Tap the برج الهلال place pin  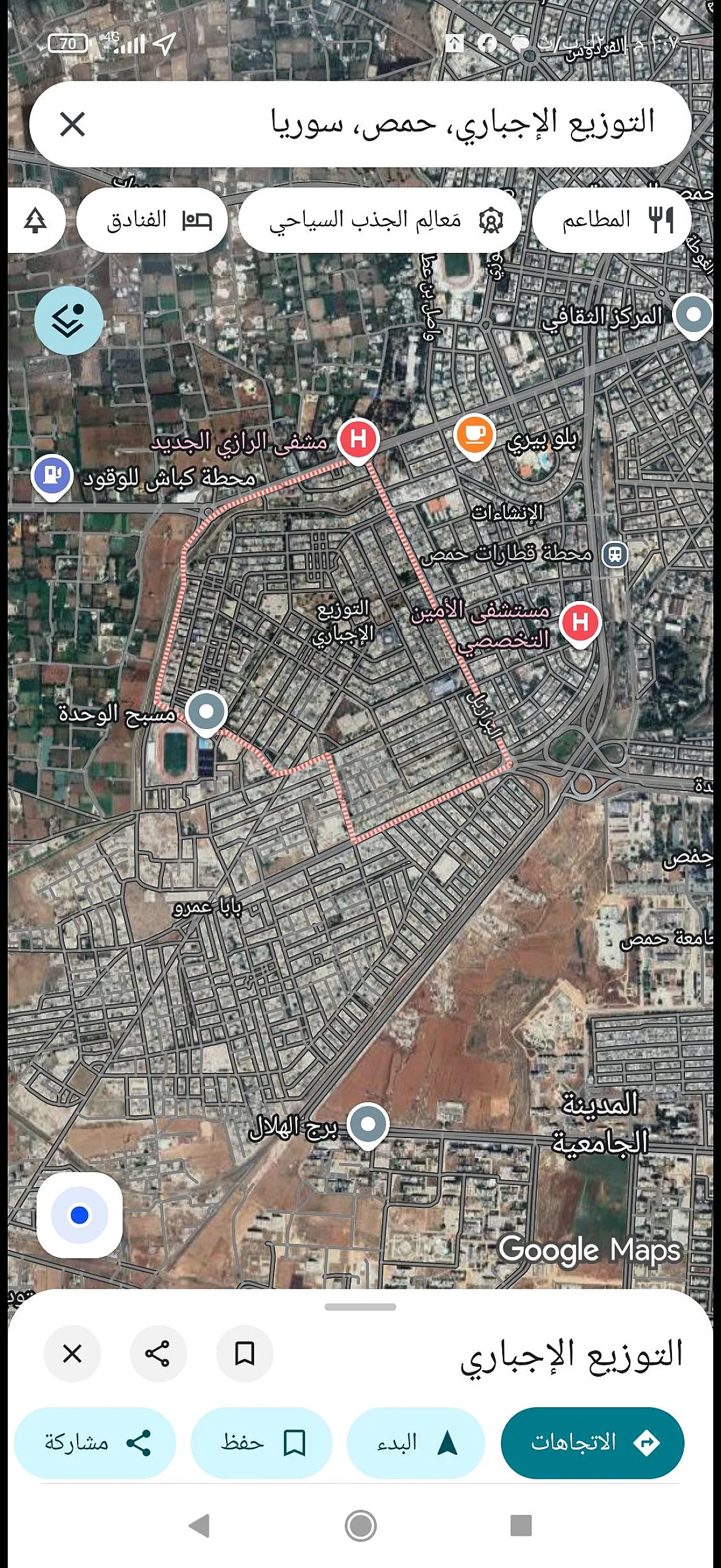point(368,1127)
